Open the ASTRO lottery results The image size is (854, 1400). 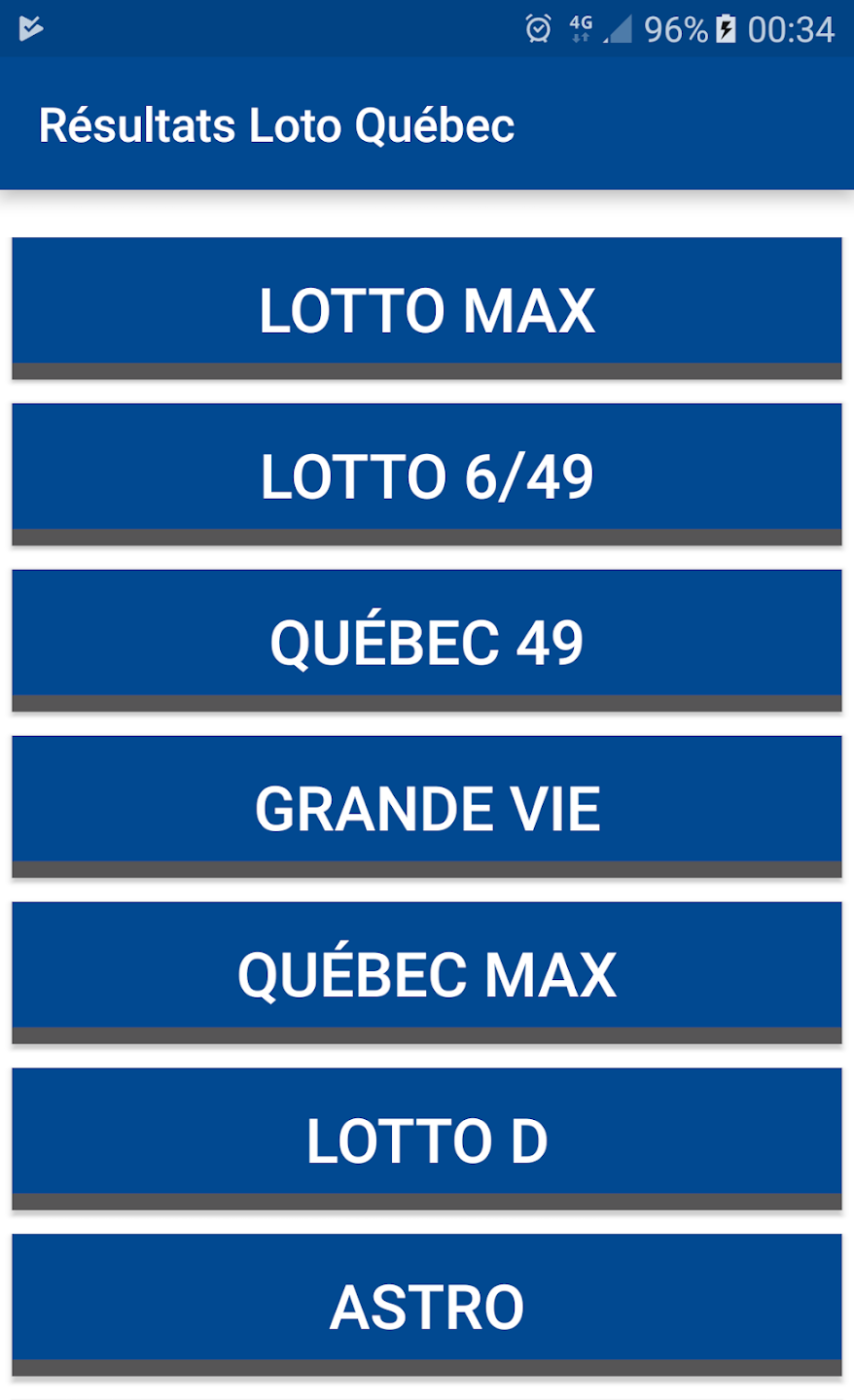tap(427, 1306)
